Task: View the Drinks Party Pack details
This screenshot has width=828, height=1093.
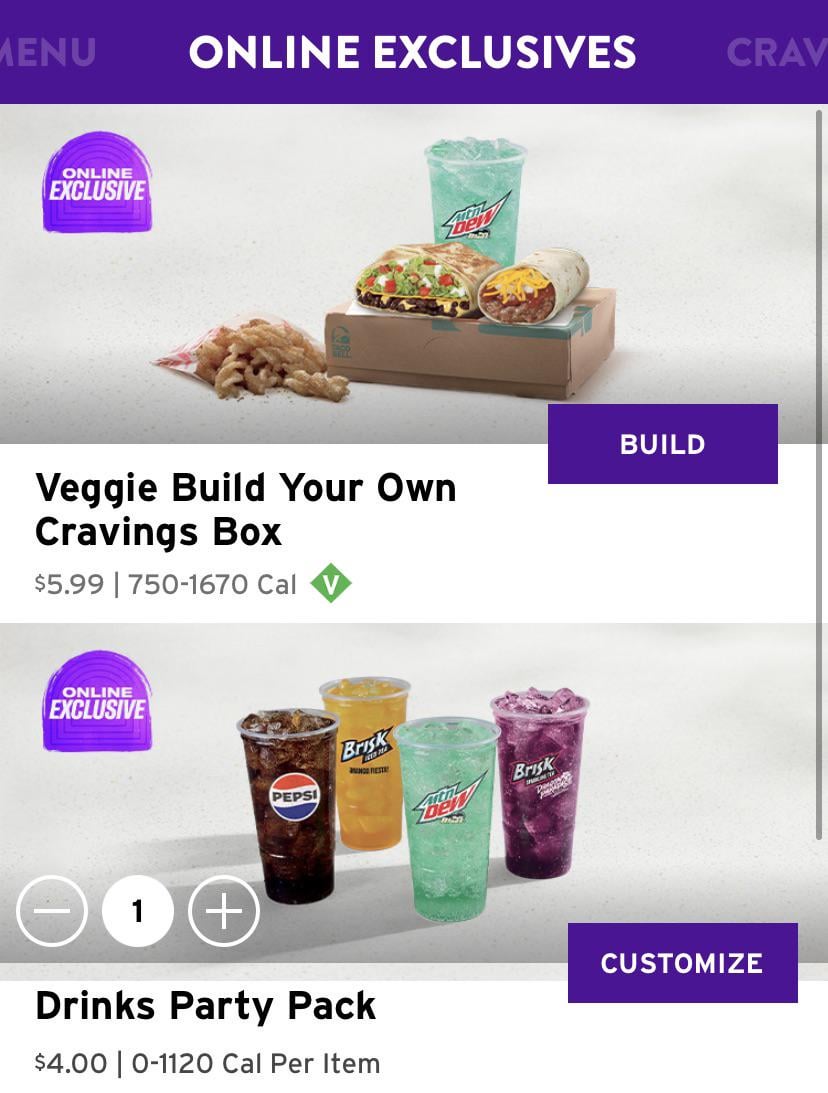Action: tap(205, 1006)
